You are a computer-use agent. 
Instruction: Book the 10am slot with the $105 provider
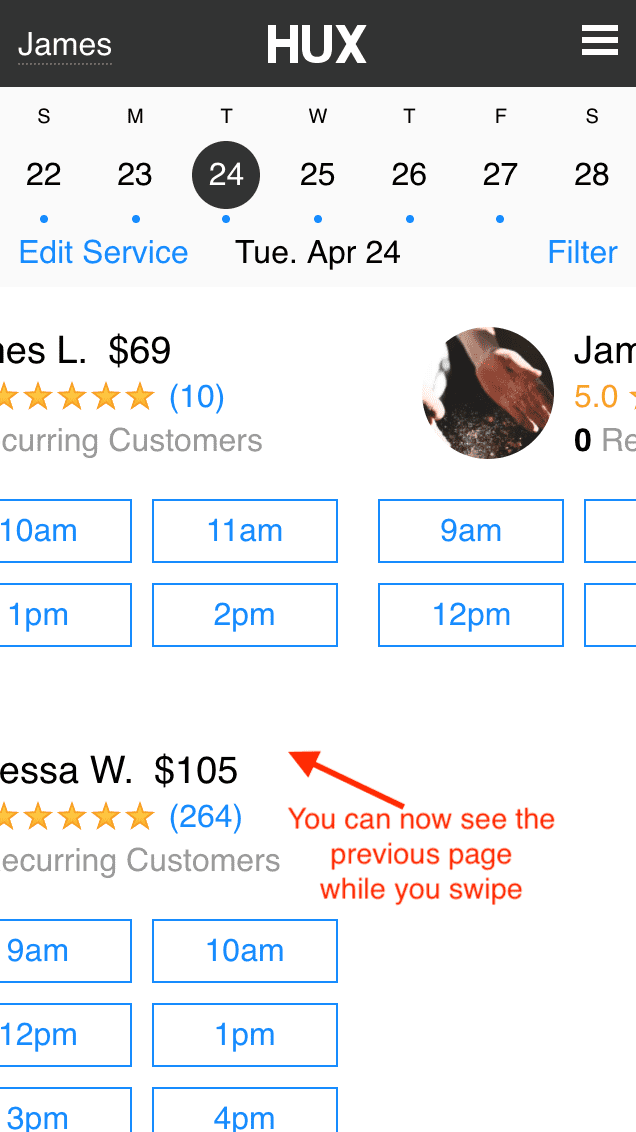coord(244,951)
